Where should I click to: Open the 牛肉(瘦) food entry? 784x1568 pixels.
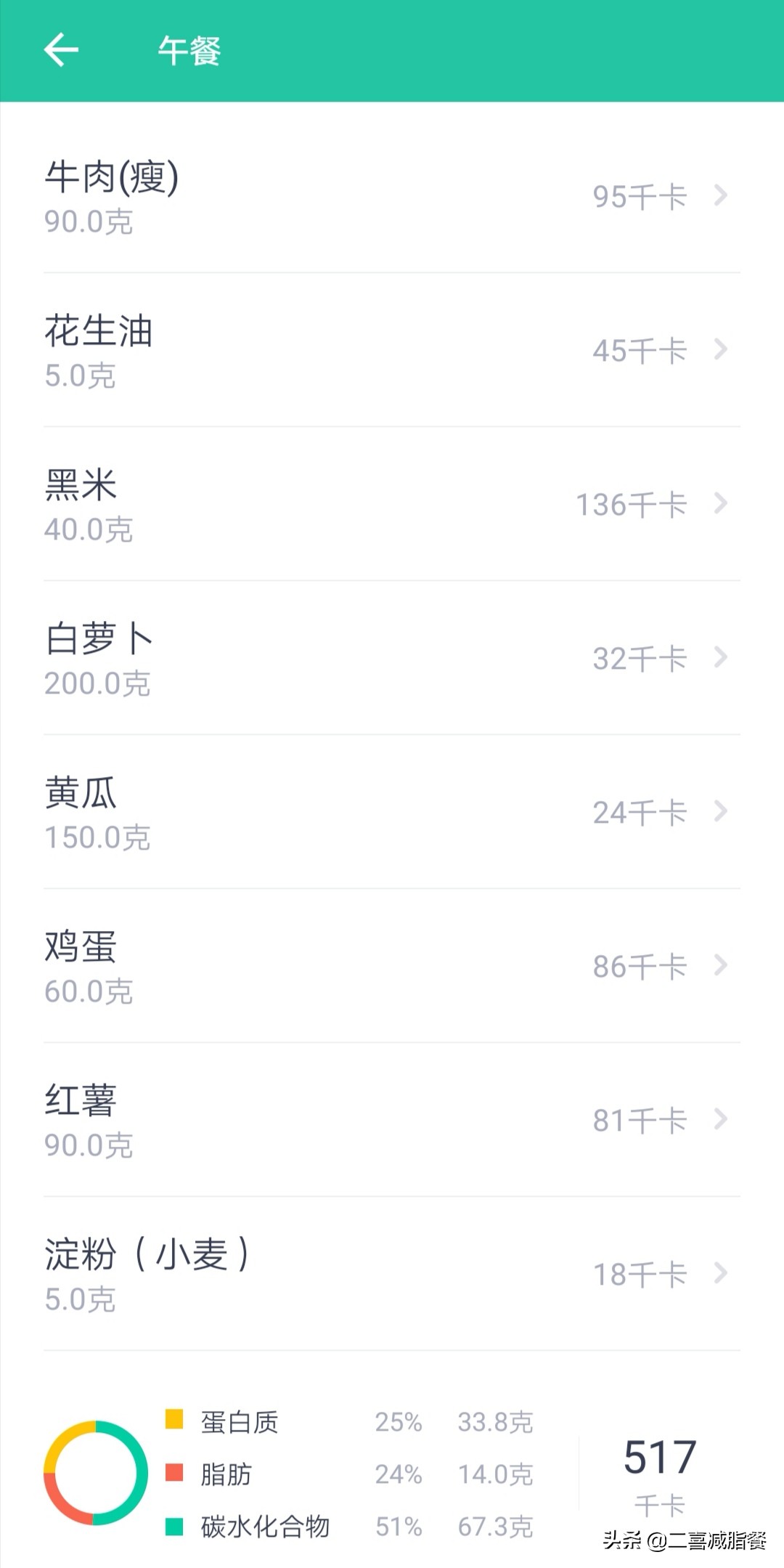[392, 196]
